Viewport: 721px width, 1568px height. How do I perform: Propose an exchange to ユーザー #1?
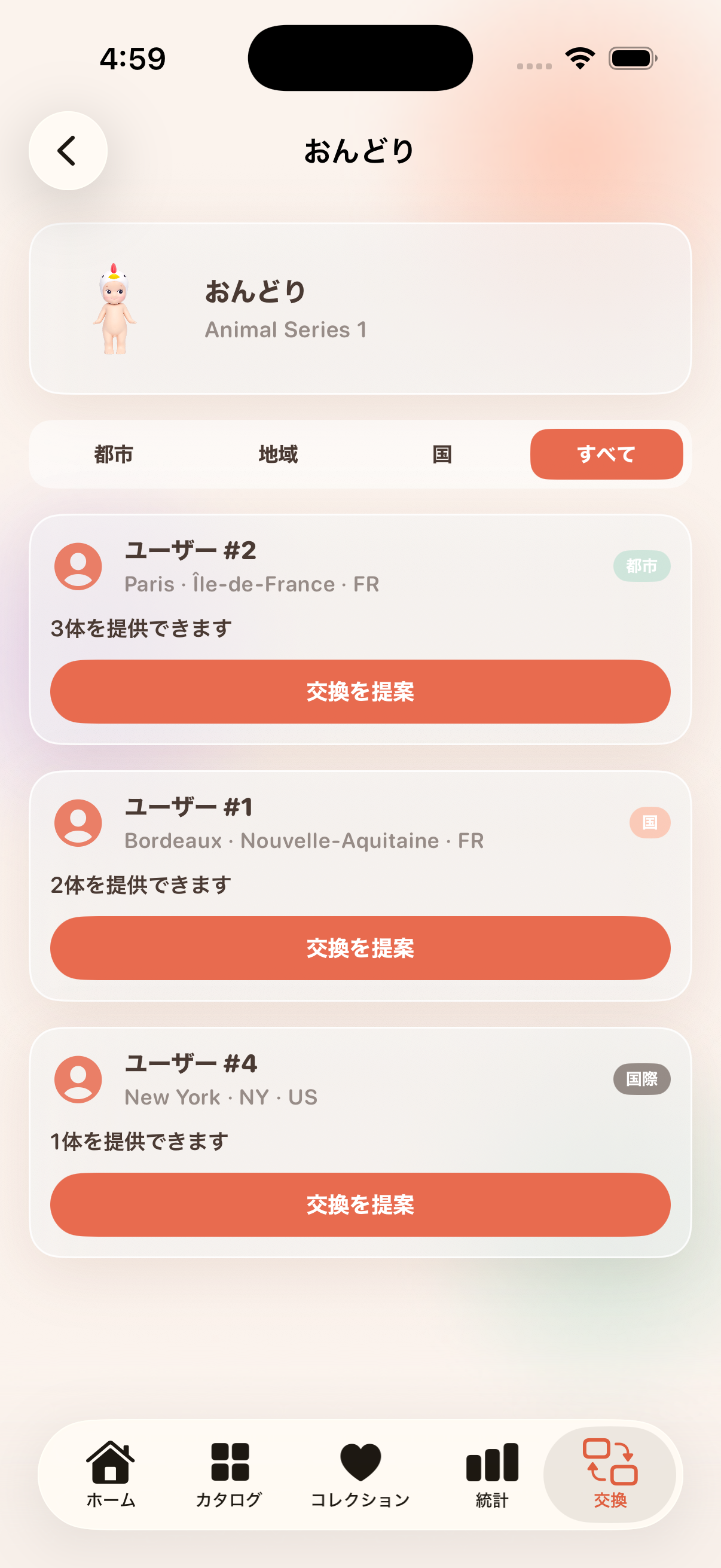point(360,948)
